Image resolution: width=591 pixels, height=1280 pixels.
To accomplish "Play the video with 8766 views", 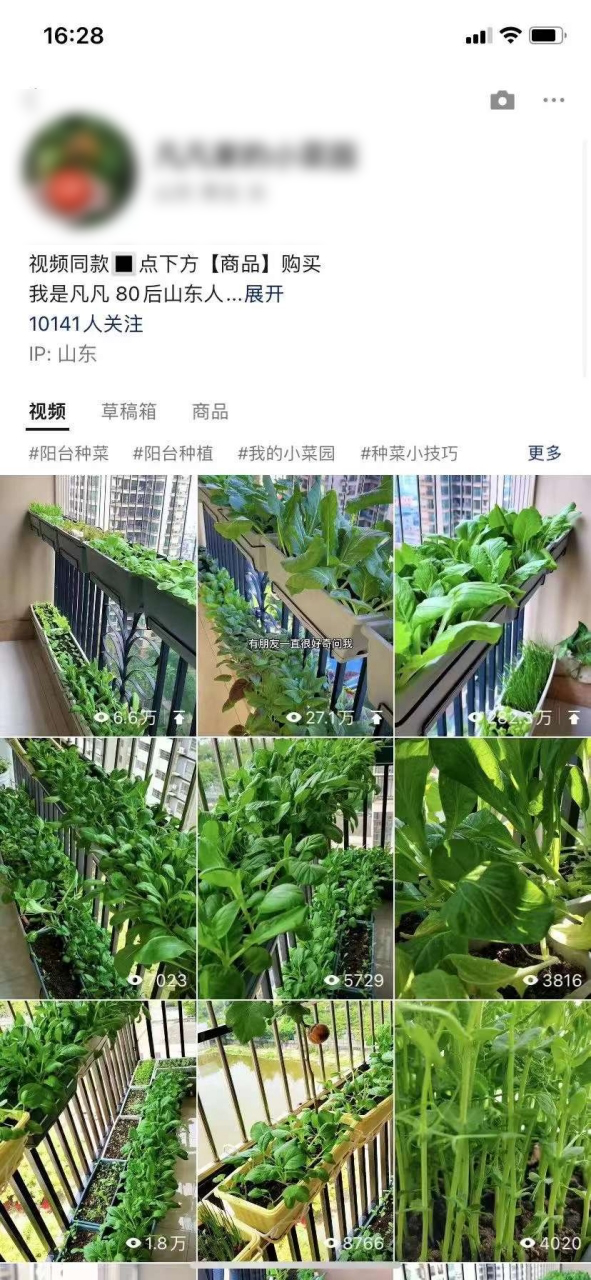I will (x=295, y=1131).
